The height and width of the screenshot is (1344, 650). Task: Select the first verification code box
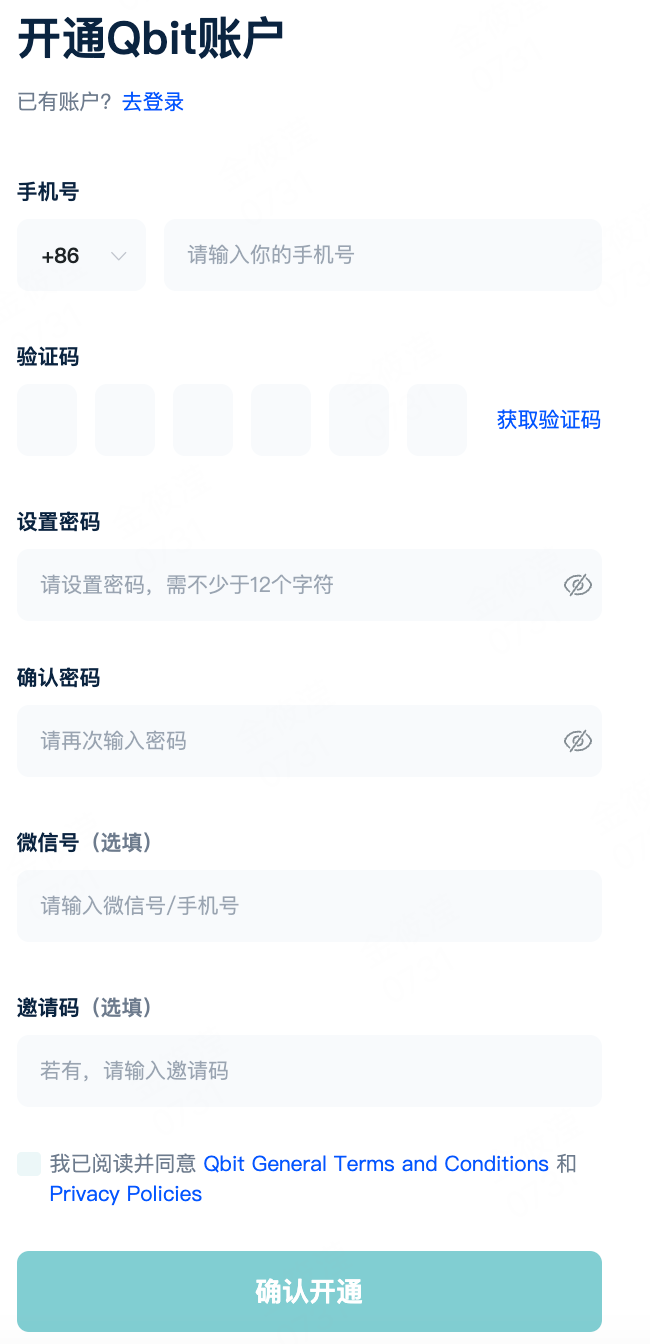(47, 420)
